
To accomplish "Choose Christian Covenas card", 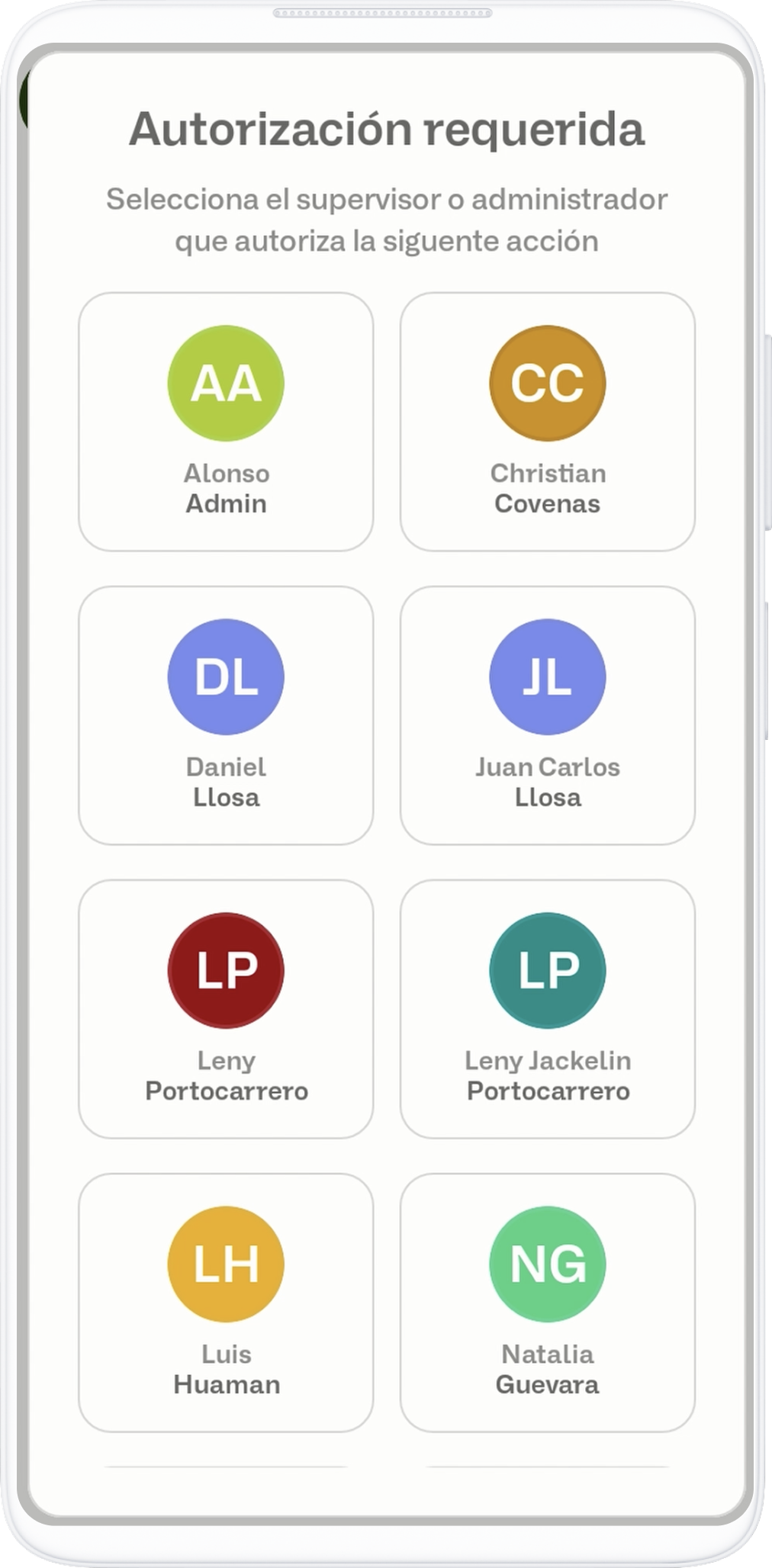I will tap(547, 421).
